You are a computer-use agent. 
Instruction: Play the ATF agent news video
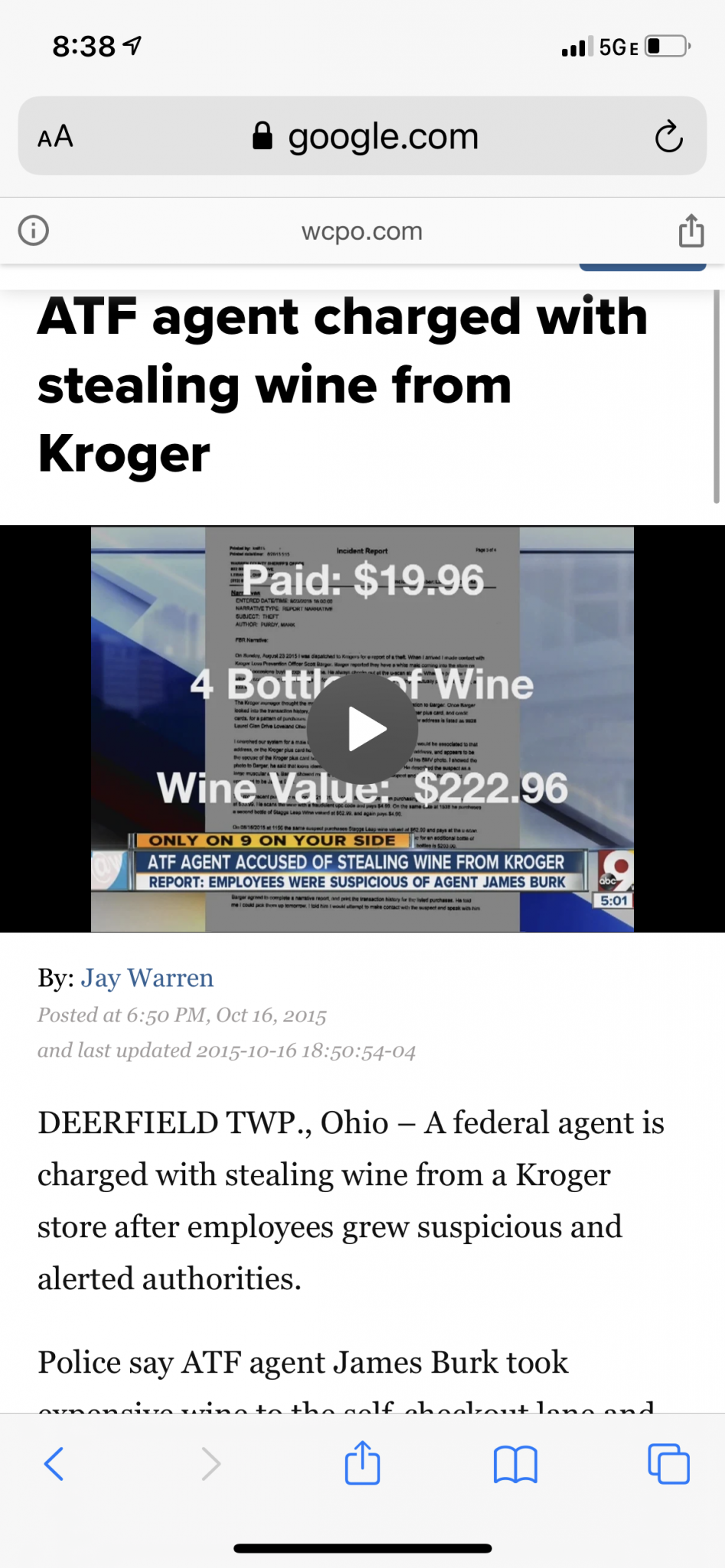(362, 729)
